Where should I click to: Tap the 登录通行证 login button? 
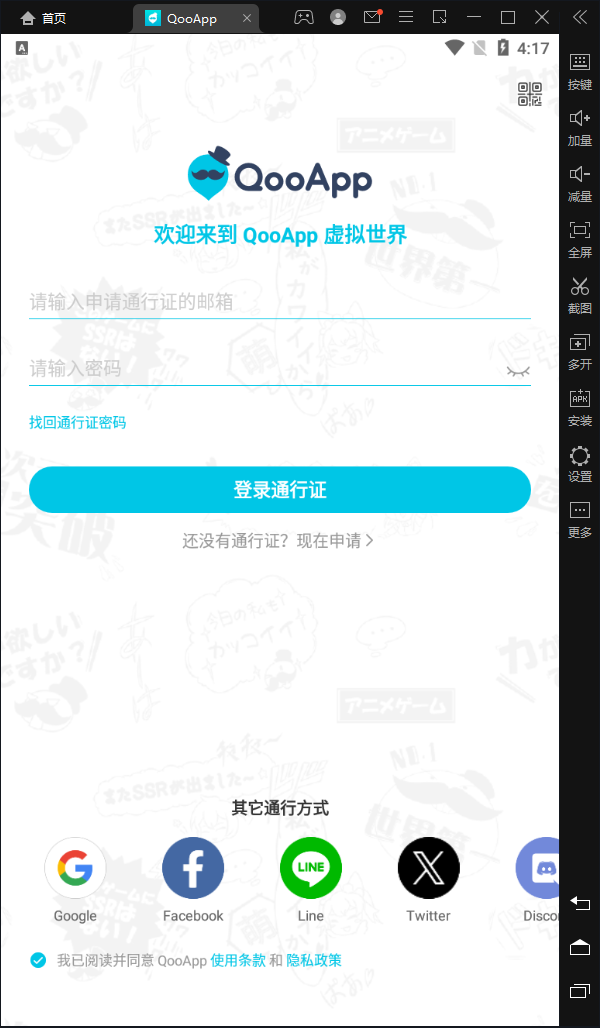(279, 490)
